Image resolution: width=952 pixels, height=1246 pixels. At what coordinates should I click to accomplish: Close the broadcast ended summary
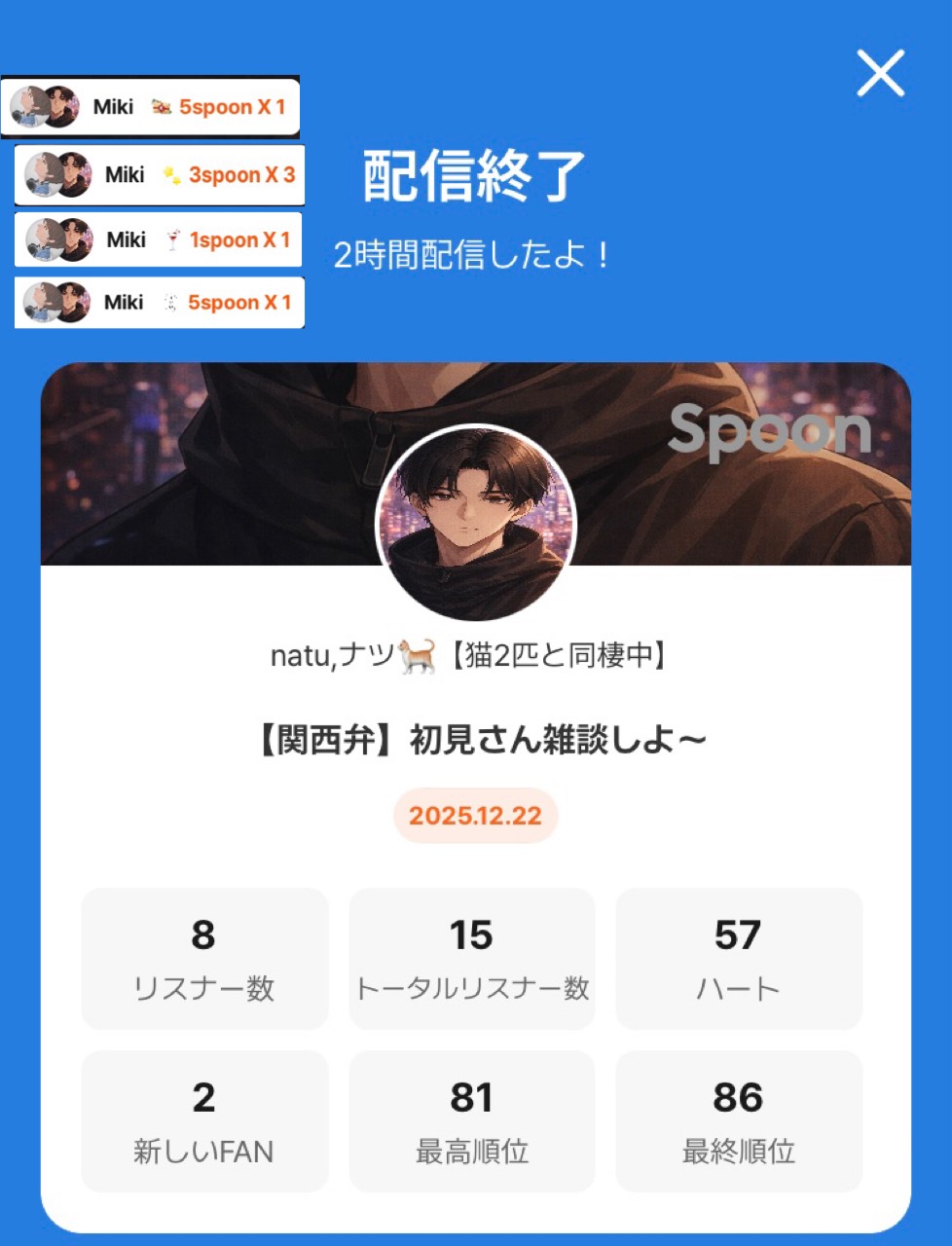(x=880, y=73)
